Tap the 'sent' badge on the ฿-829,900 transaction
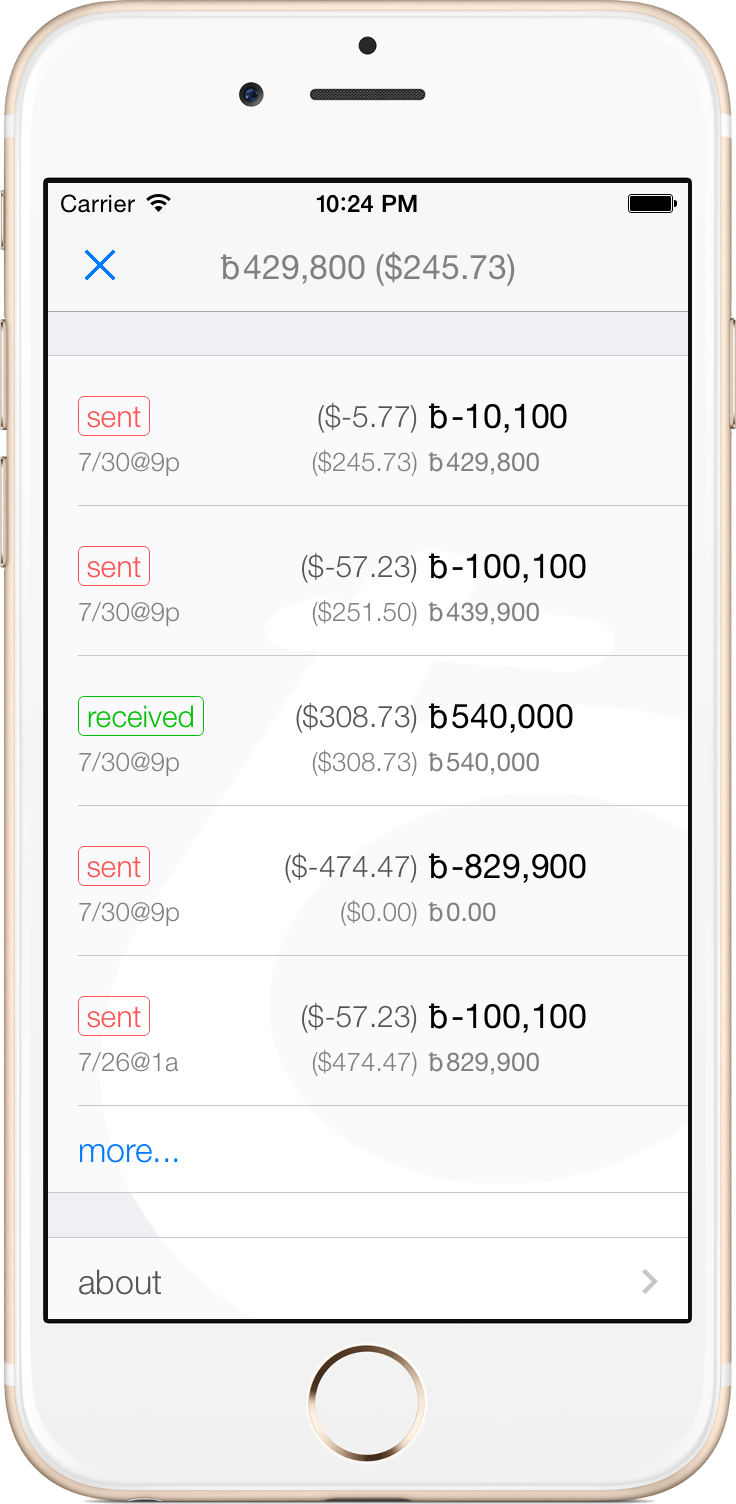The height and width of the screenshot is (1504, 736). 113,866
